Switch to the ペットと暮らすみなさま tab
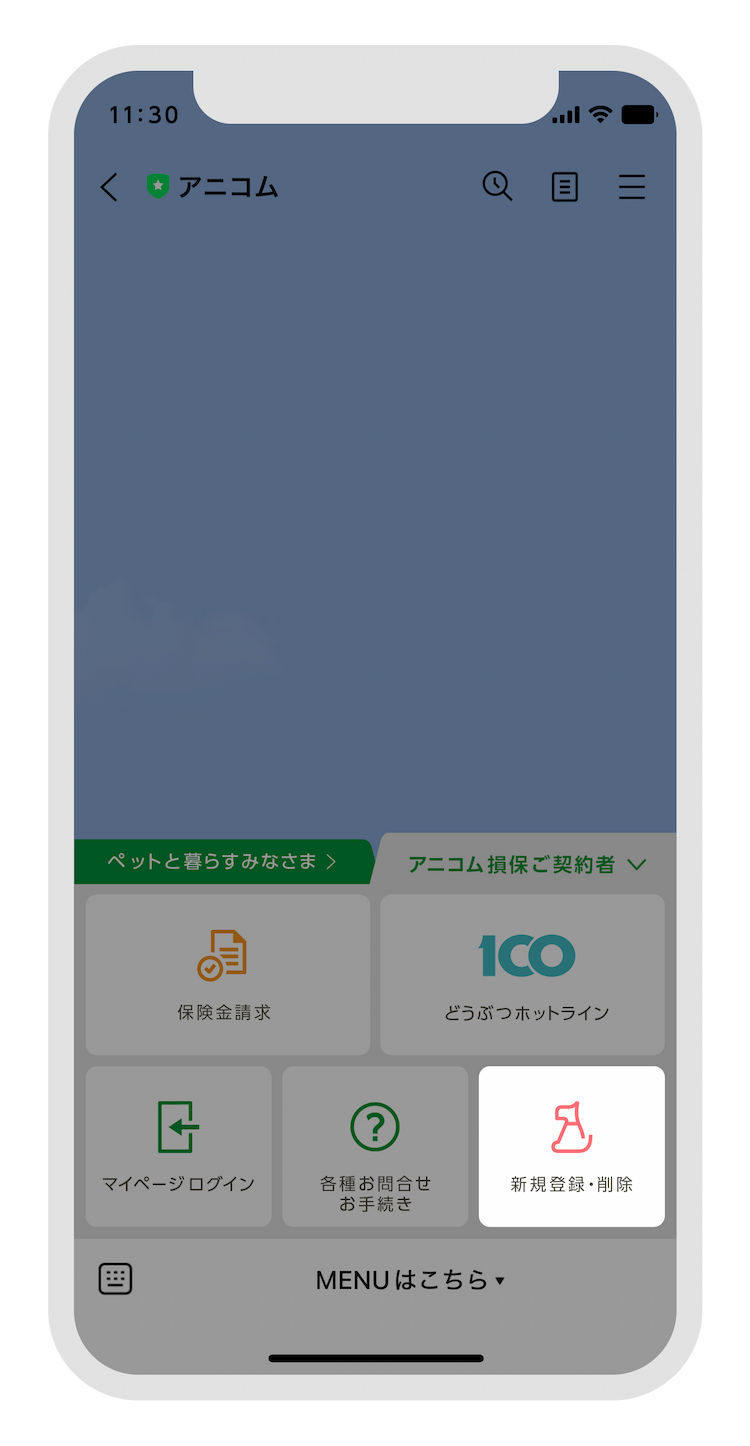The height and width of the screenshot is (1446, 750). click(x=222, y=861)
